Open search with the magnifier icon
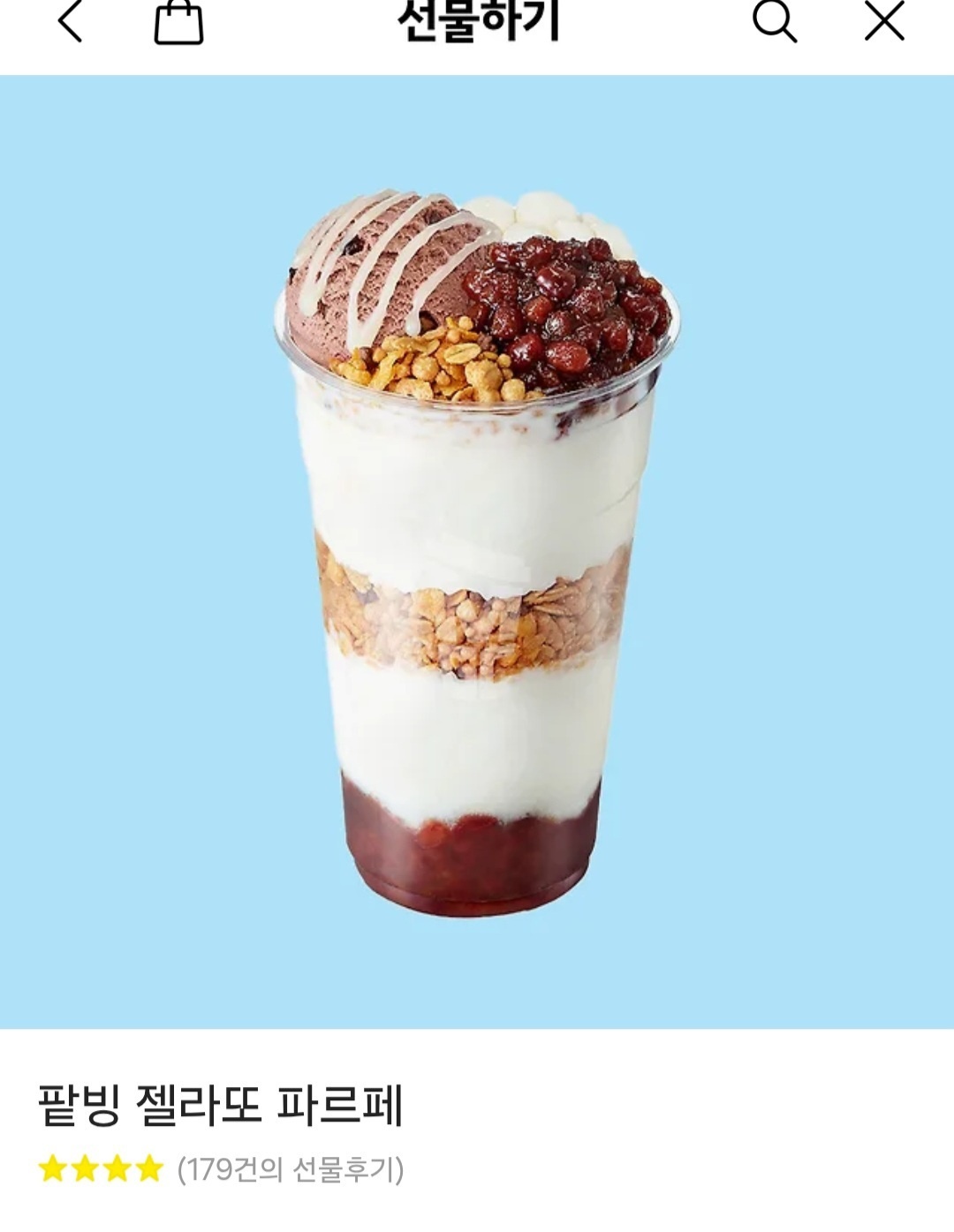Image resolution: width=954 pixels, height=1232 pixels. (774, 21)
